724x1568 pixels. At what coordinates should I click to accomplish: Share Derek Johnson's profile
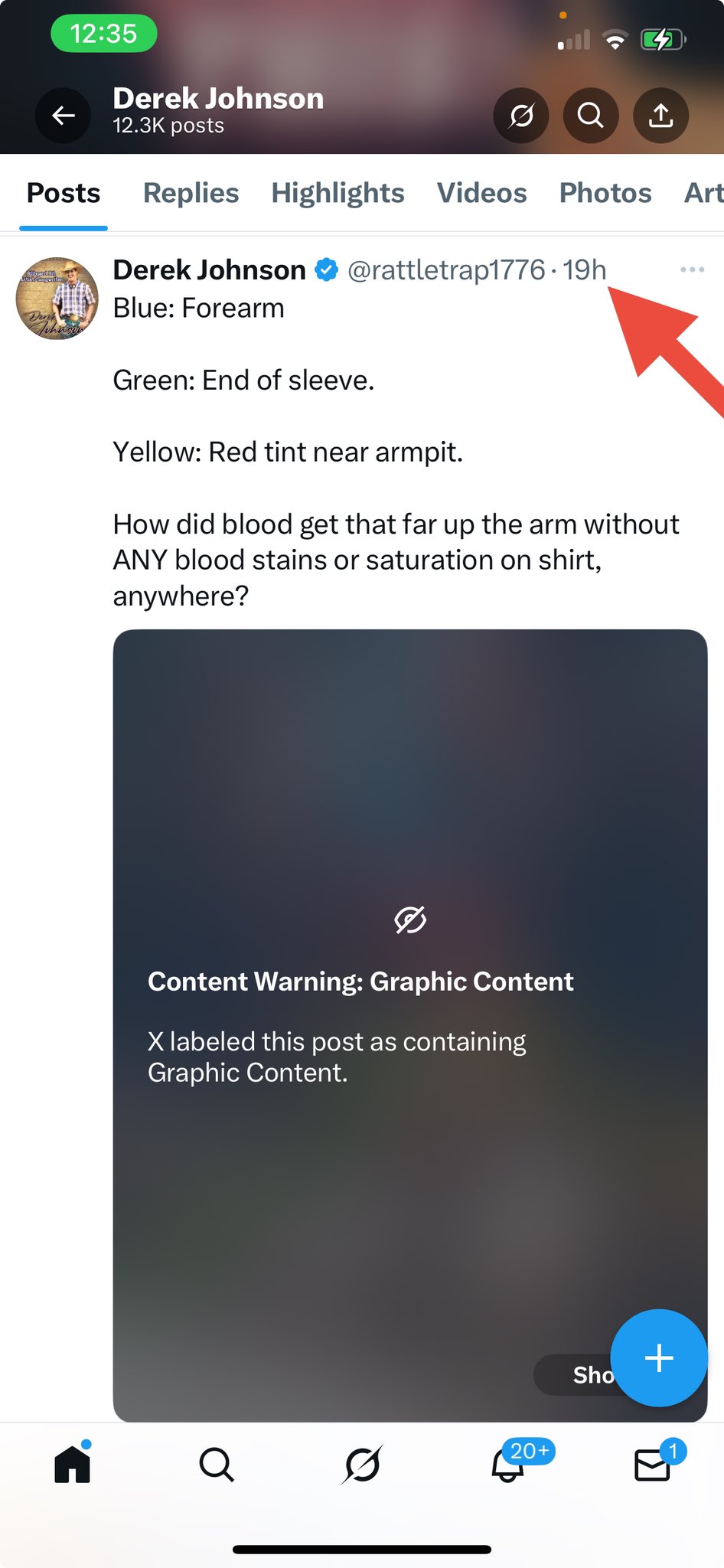pos(661,116)
